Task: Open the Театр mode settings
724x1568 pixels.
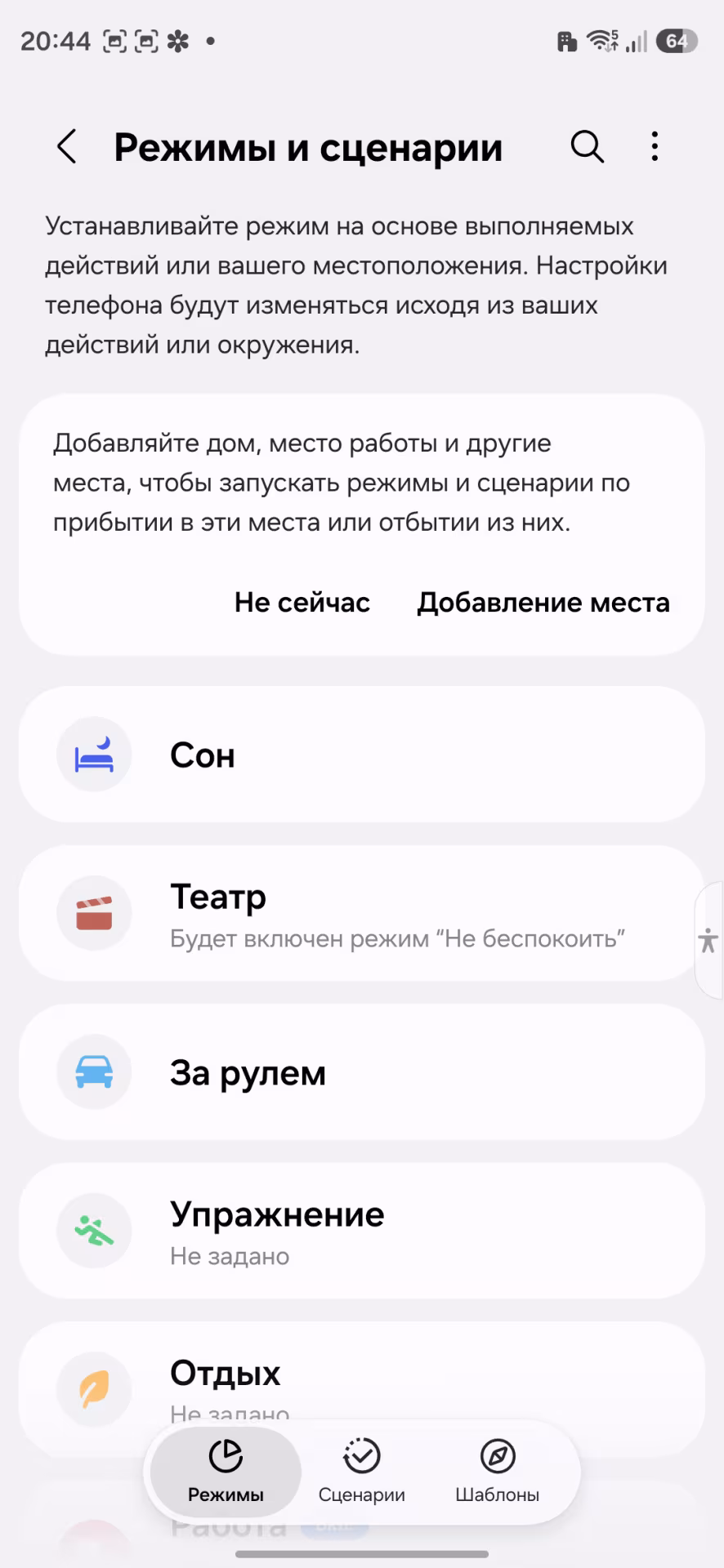Action: (x=362, y=913)
